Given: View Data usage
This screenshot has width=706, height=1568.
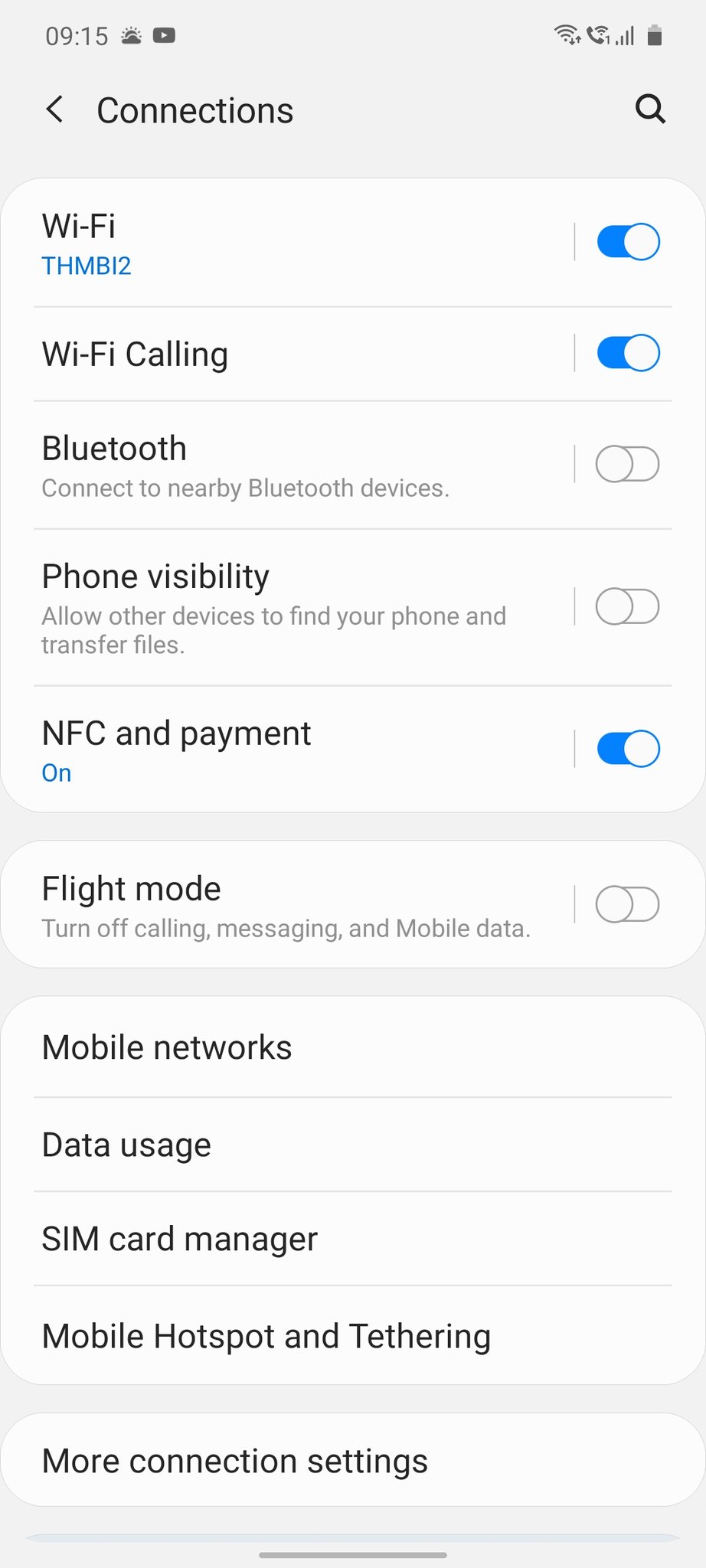Looking at the screenshot, I should pos(352,1145).
